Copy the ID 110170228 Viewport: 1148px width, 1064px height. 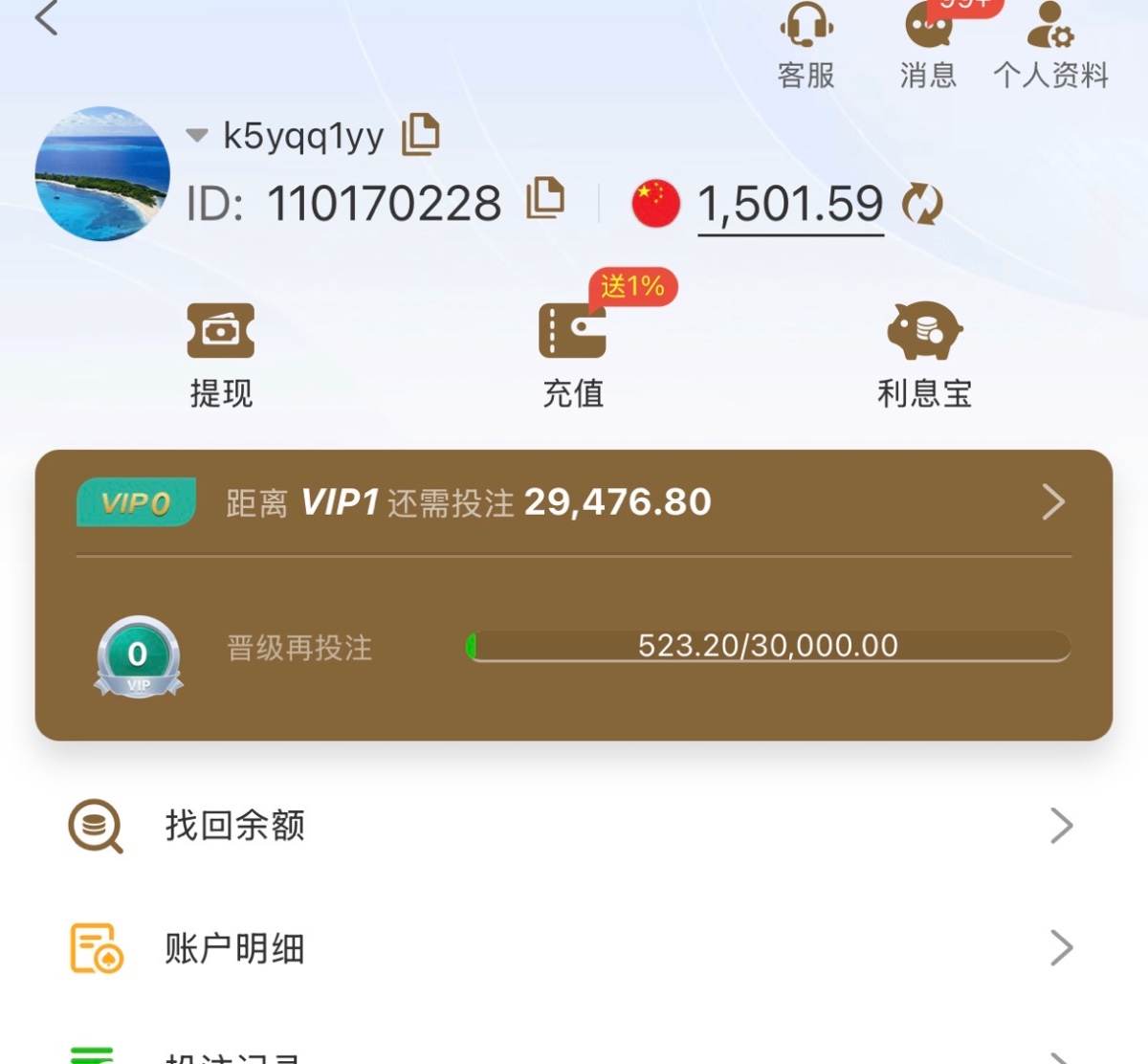tap(545, 199)
